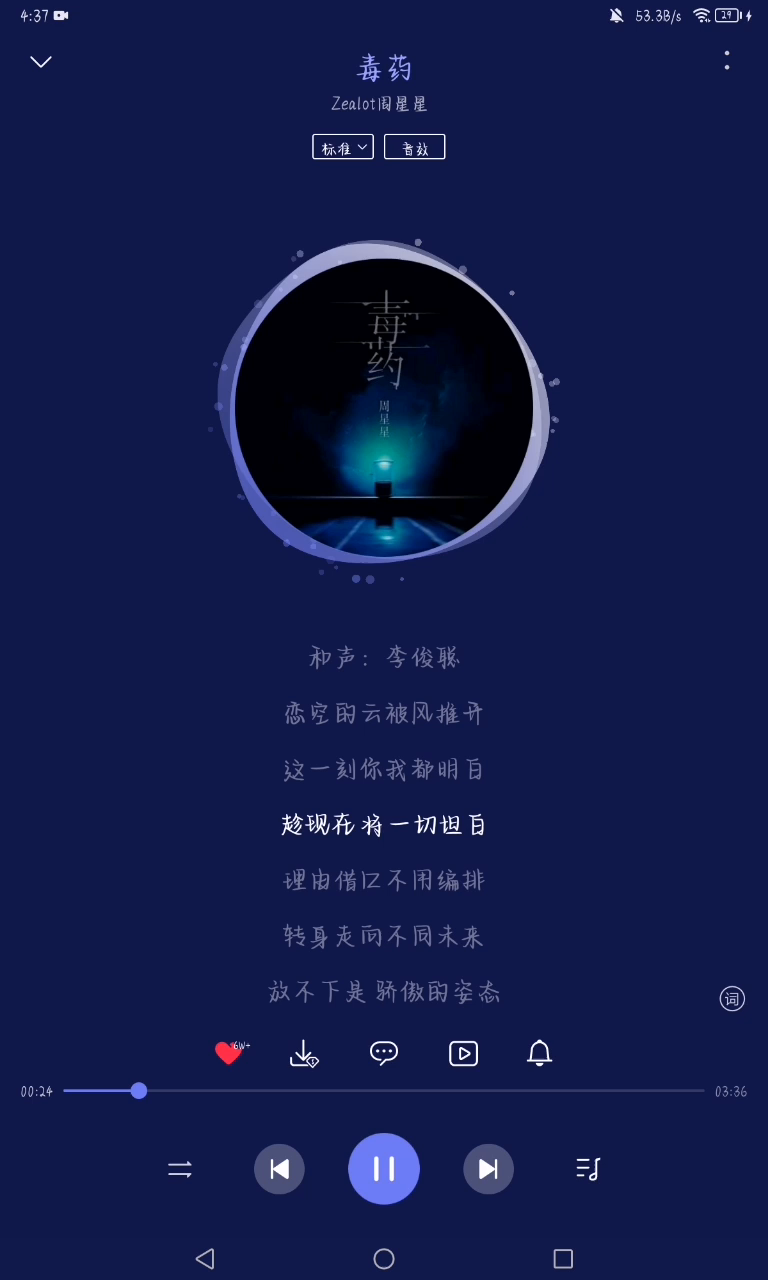
Task: Tap the 词 lyrics settings button
Action: [x=732, y=998]
